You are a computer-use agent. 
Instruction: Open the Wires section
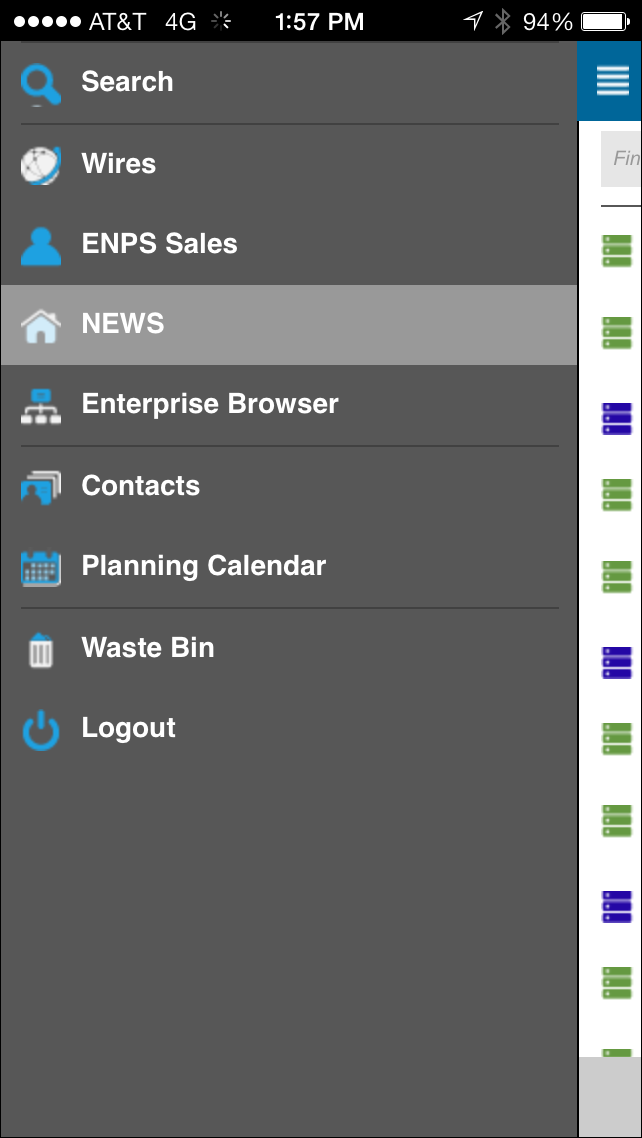pos(289,164)
